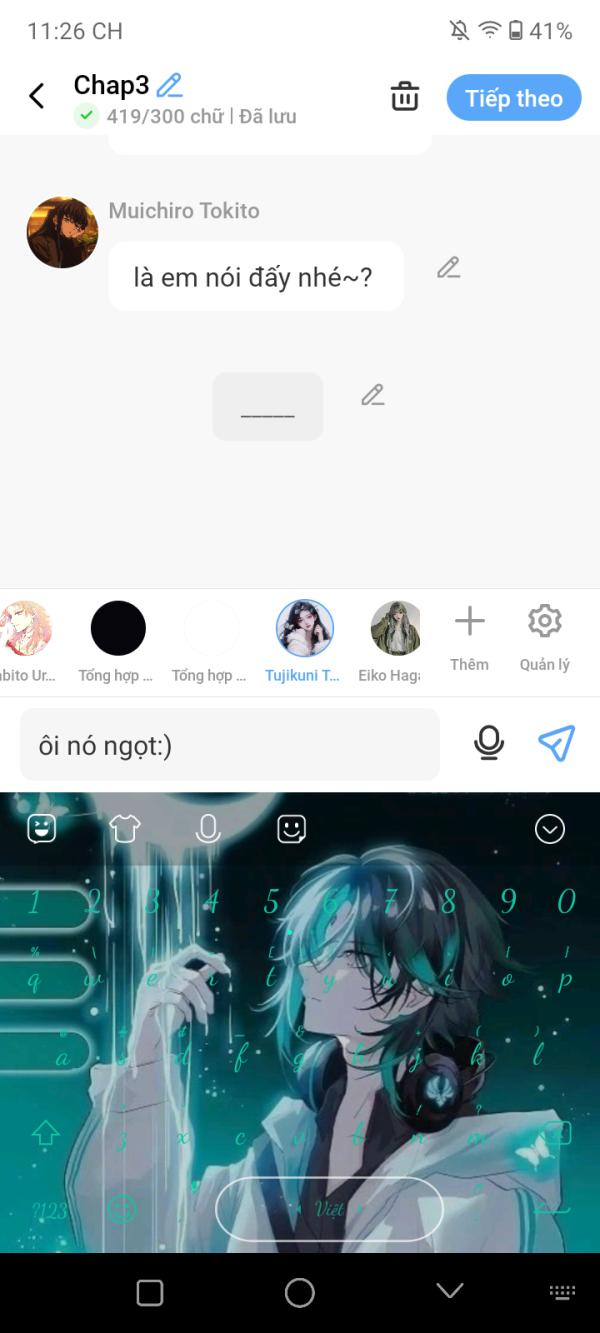Image resolution: width=600 pixels, height=1333 pixels.
Task: Choose the black Tổng hợp avatar
Action: point(118,628)
